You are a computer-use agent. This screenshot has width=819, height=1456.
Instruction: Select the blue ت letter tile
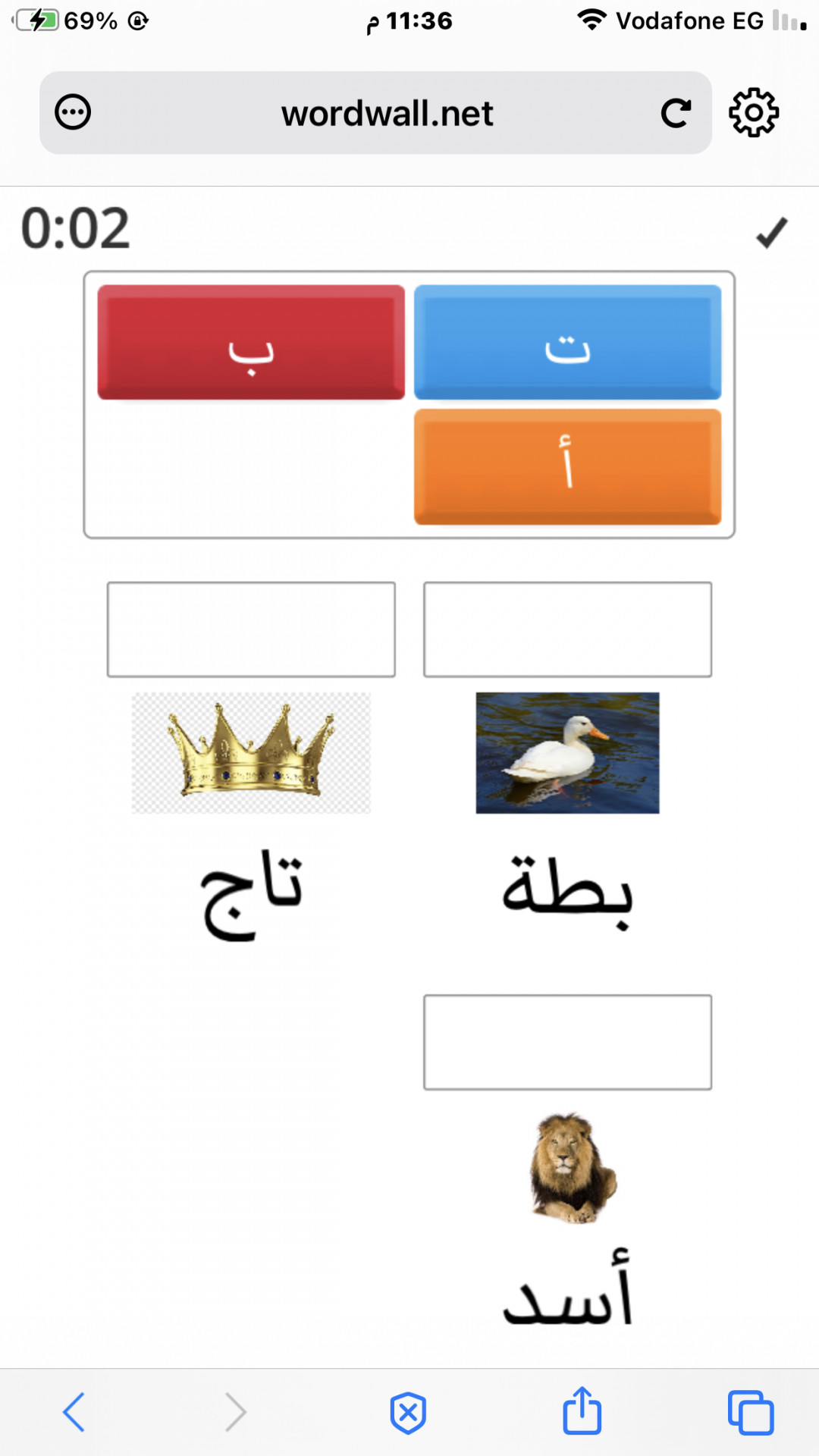tap(567, 342)
